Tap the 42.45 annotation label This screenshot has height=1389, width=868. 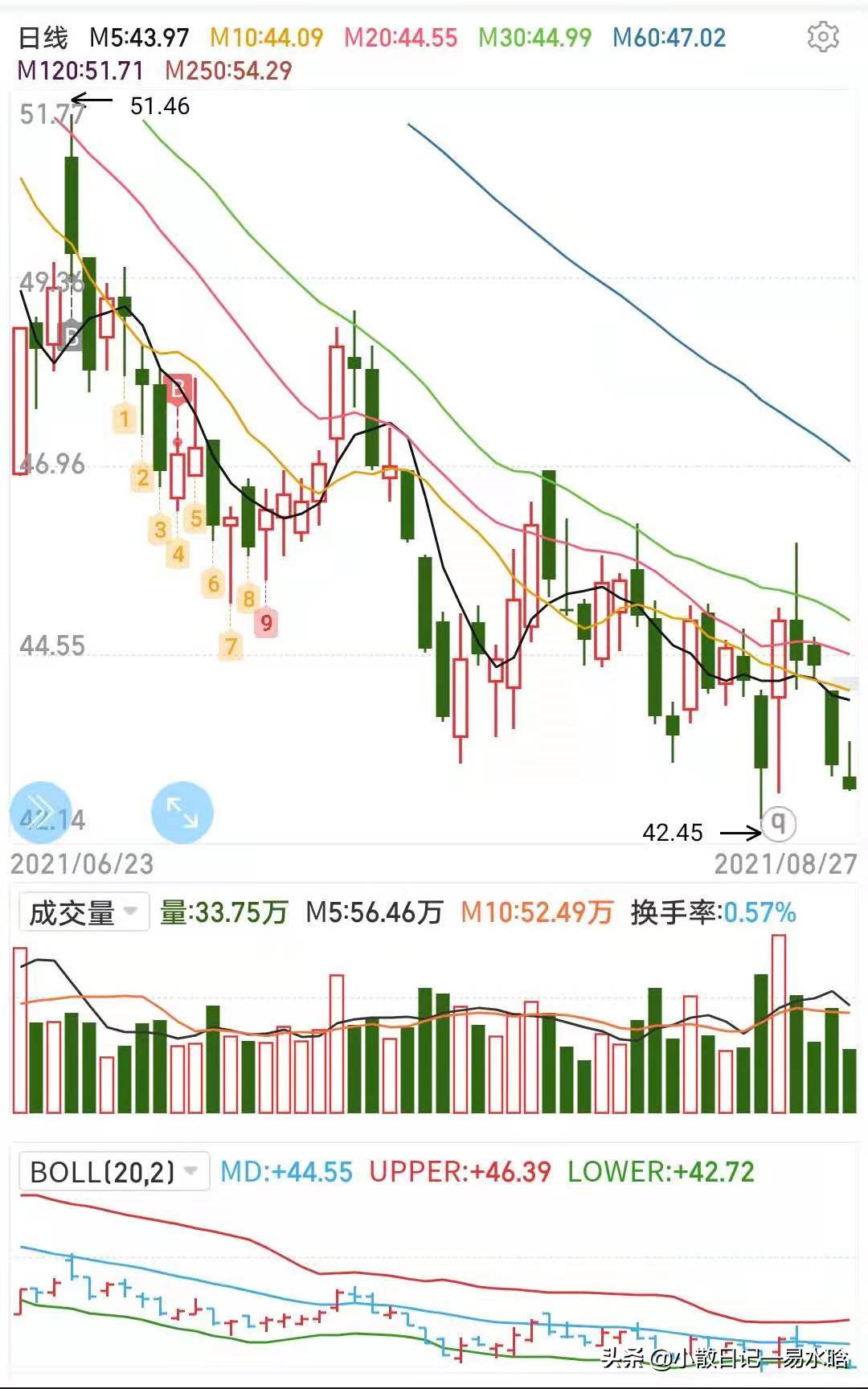[x=674, y=833]
